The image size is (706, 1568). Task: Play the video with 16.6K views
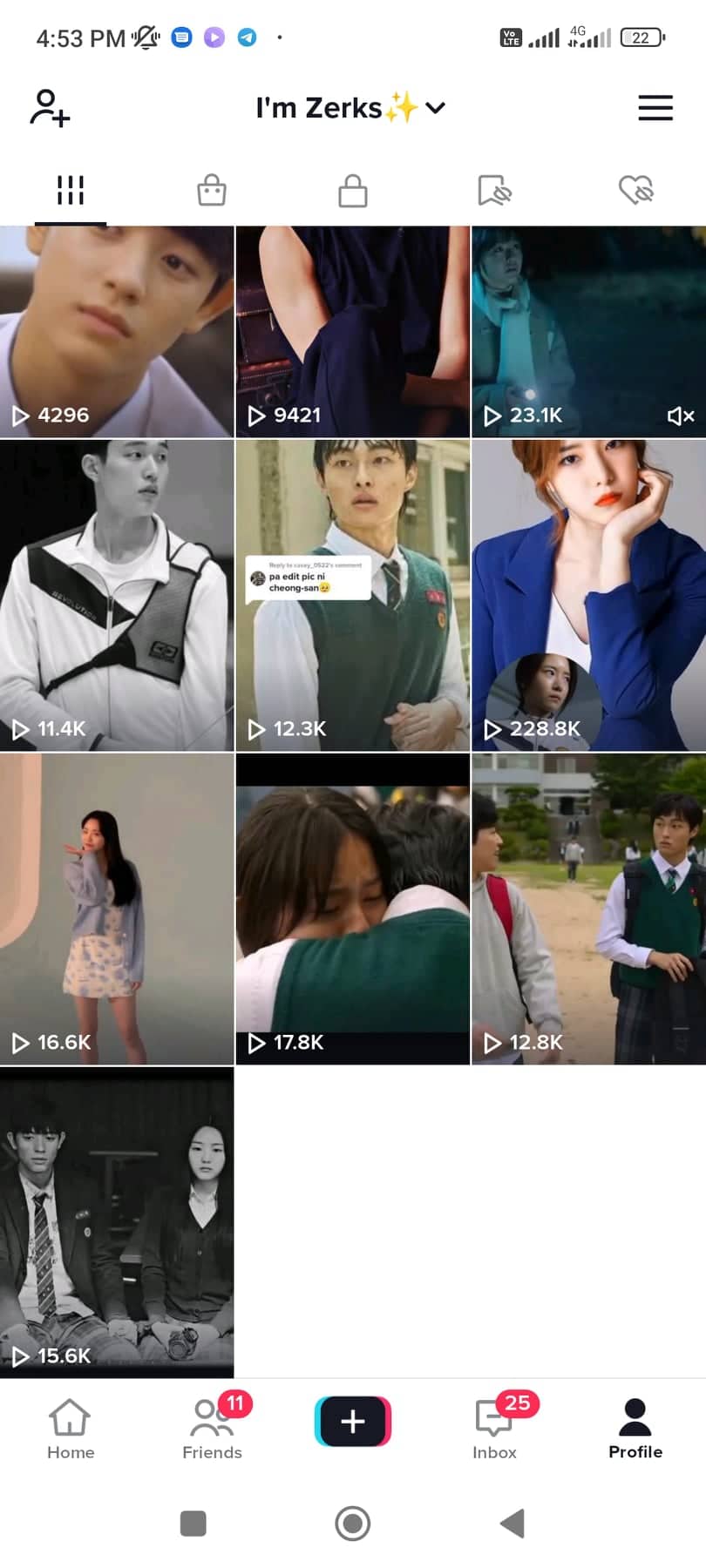[x=117, y=909]
